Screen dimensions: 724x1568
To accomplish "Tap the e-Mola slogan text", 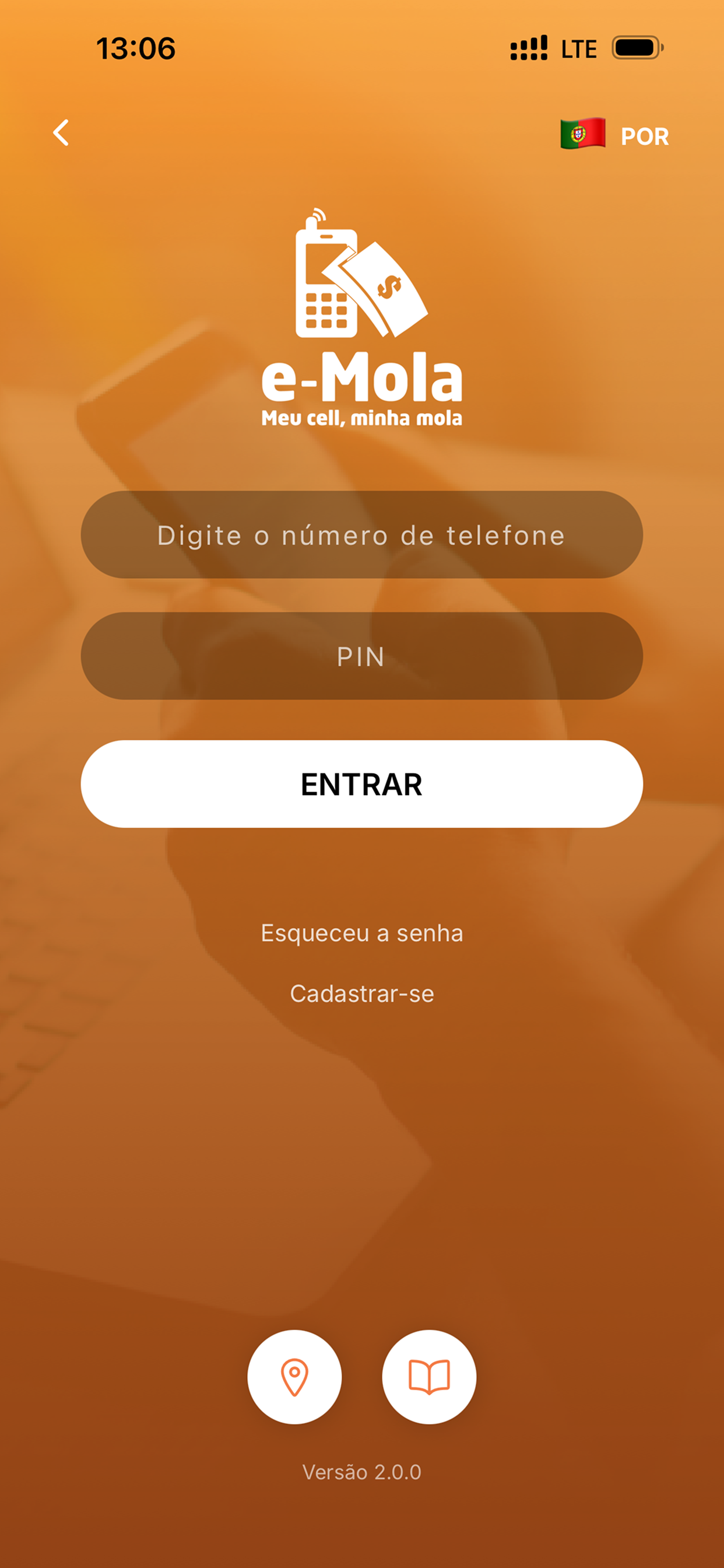I will point(362,418).
